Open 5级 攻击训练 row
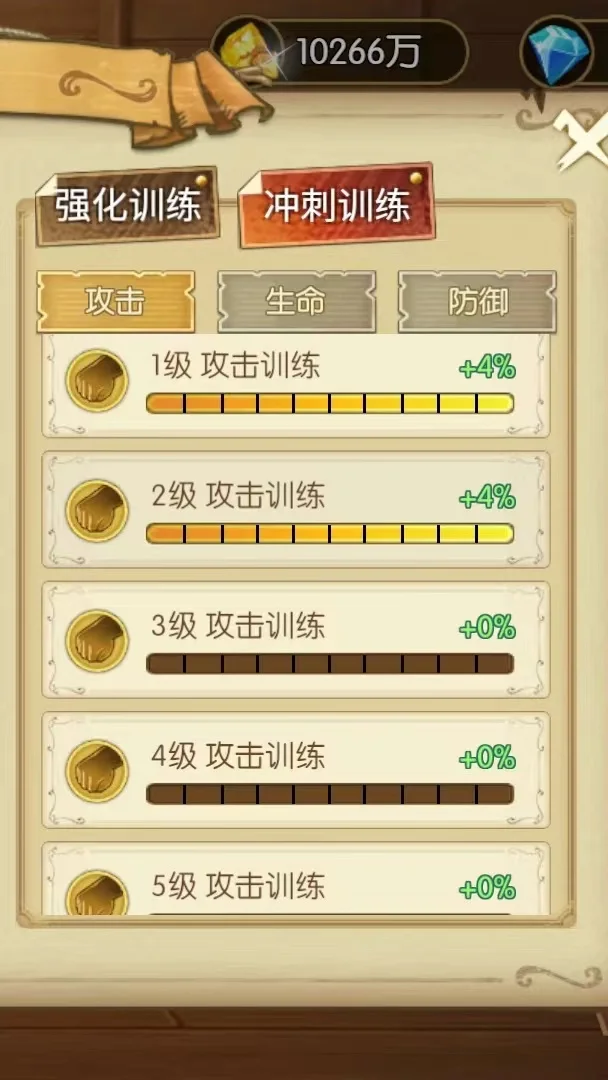Screen dimensions: 608x1080 click(x=296, y=885)
